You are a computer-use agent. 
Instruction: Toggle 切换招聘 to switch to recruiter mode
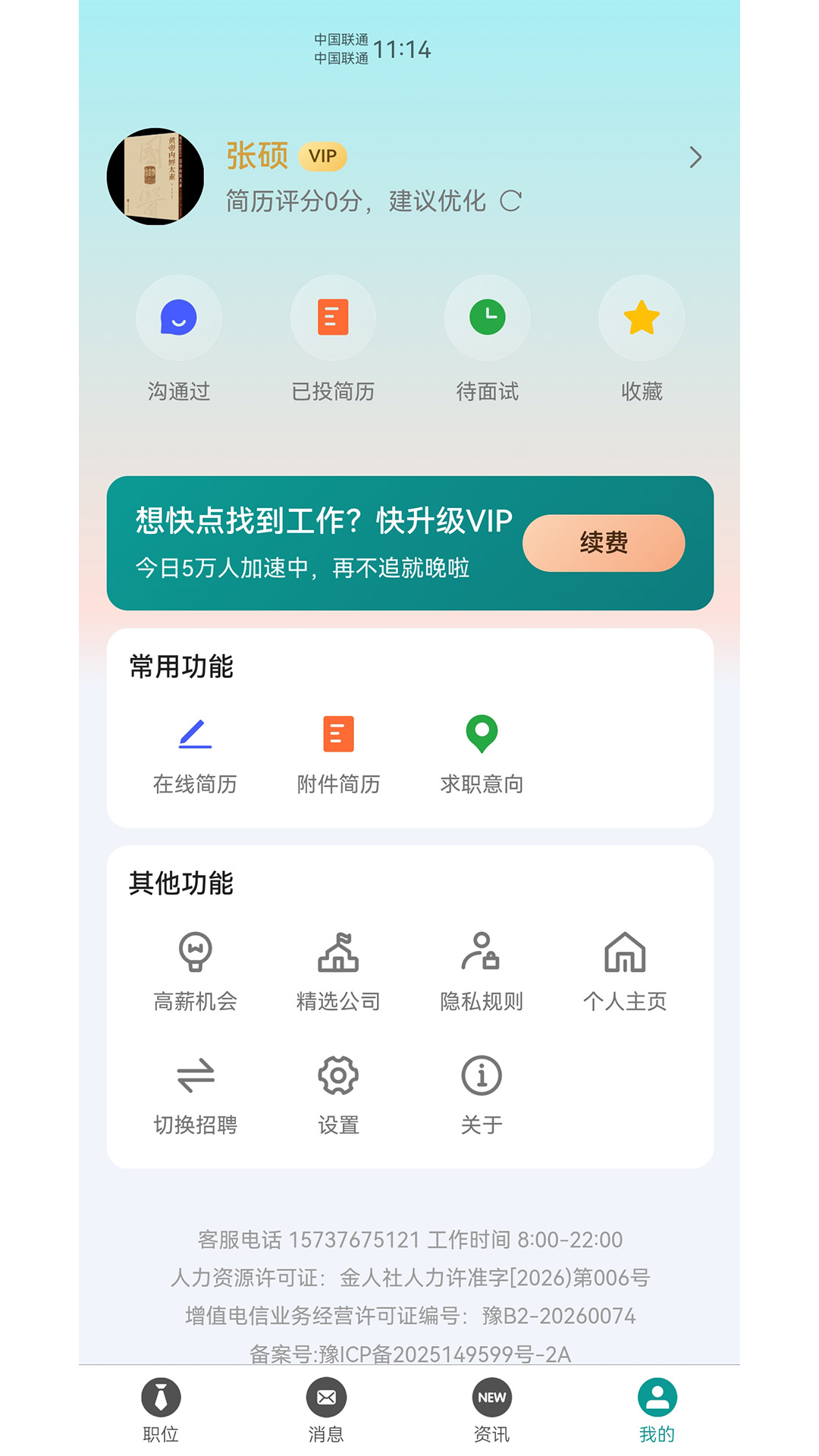point(194,1075)
